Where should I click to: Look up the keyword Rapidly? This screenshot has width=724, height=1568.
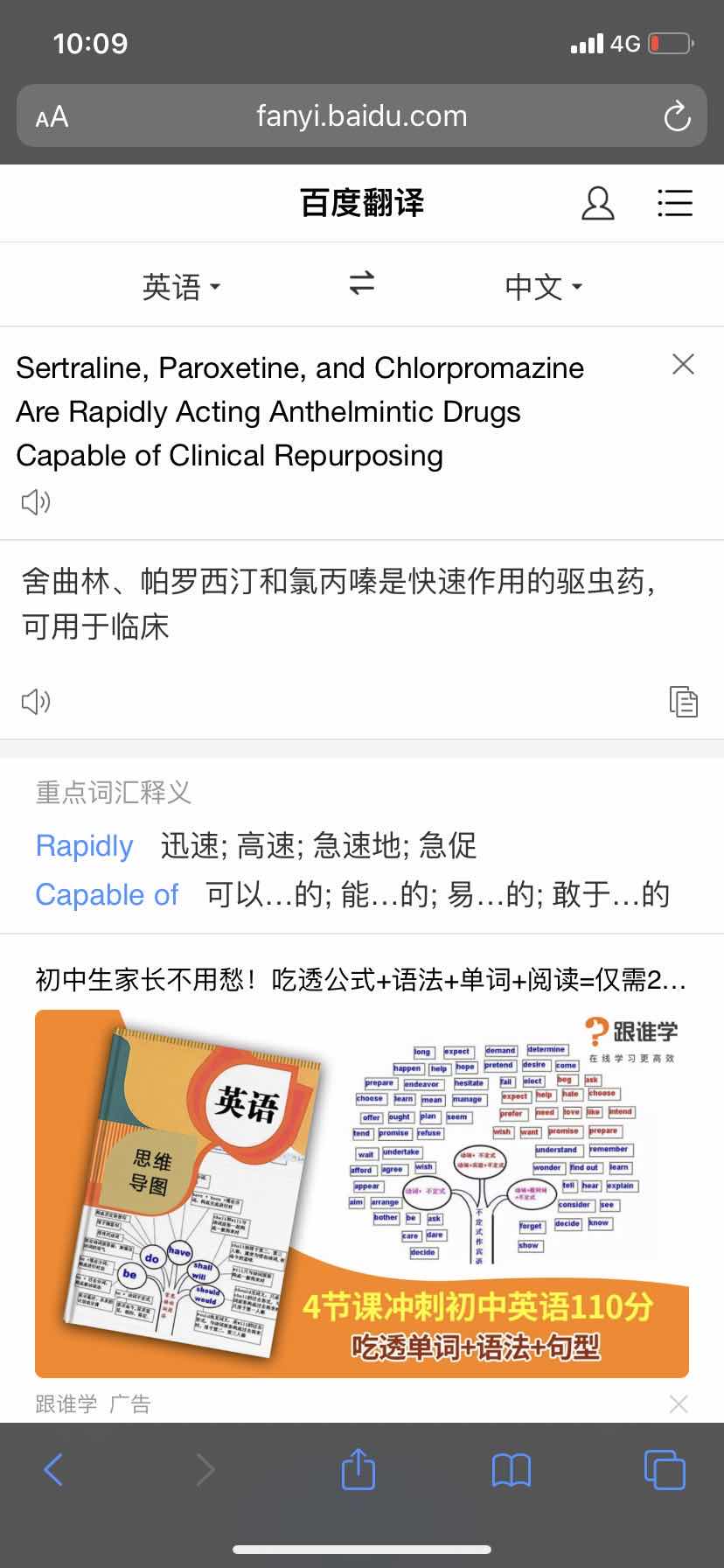point(84,845)
